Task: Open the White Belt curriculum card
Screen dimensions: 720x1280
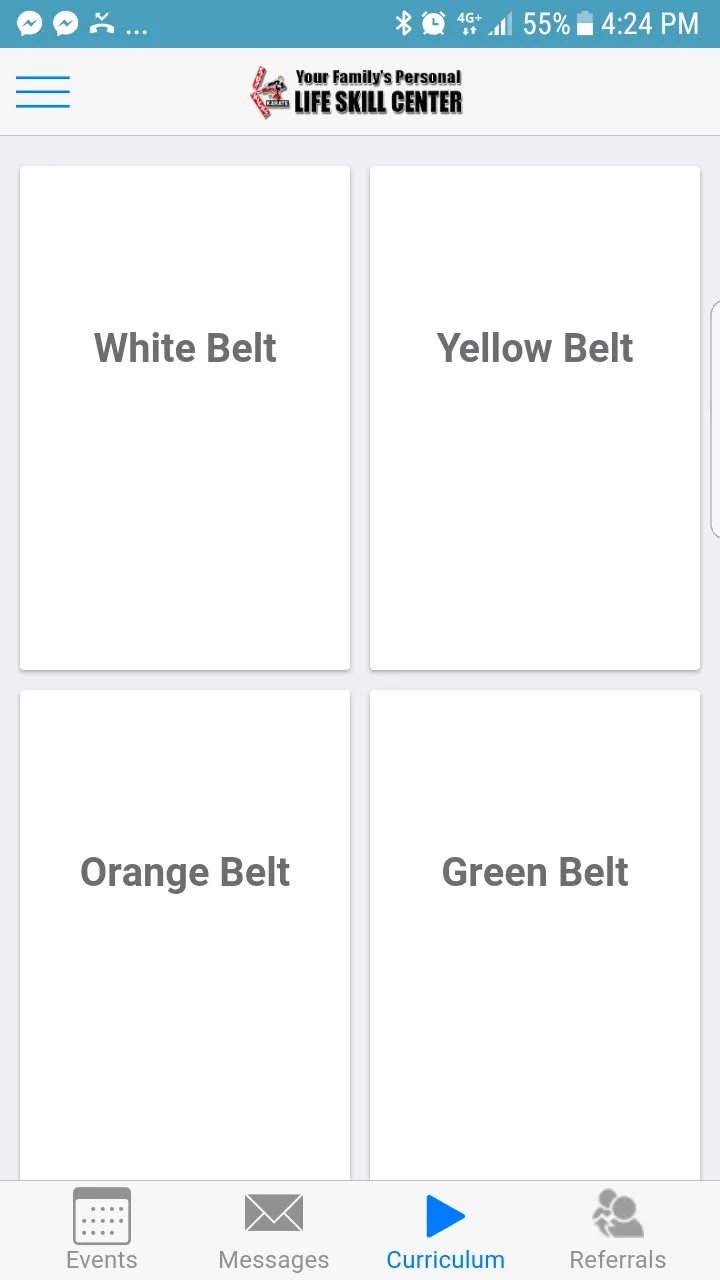Action: [185, 418]
